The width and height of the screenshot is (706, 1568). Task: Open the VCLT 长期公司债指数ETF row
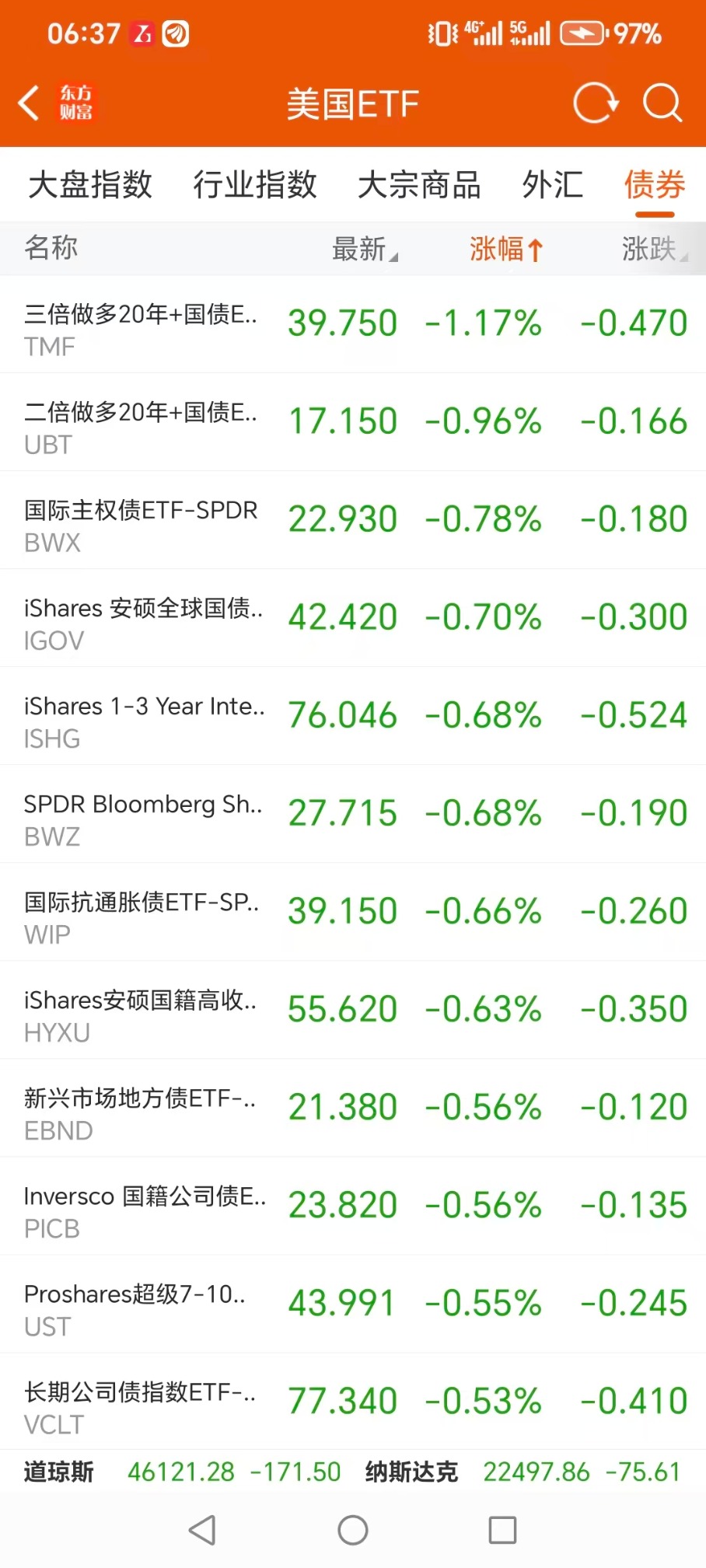coord(353,1402)
